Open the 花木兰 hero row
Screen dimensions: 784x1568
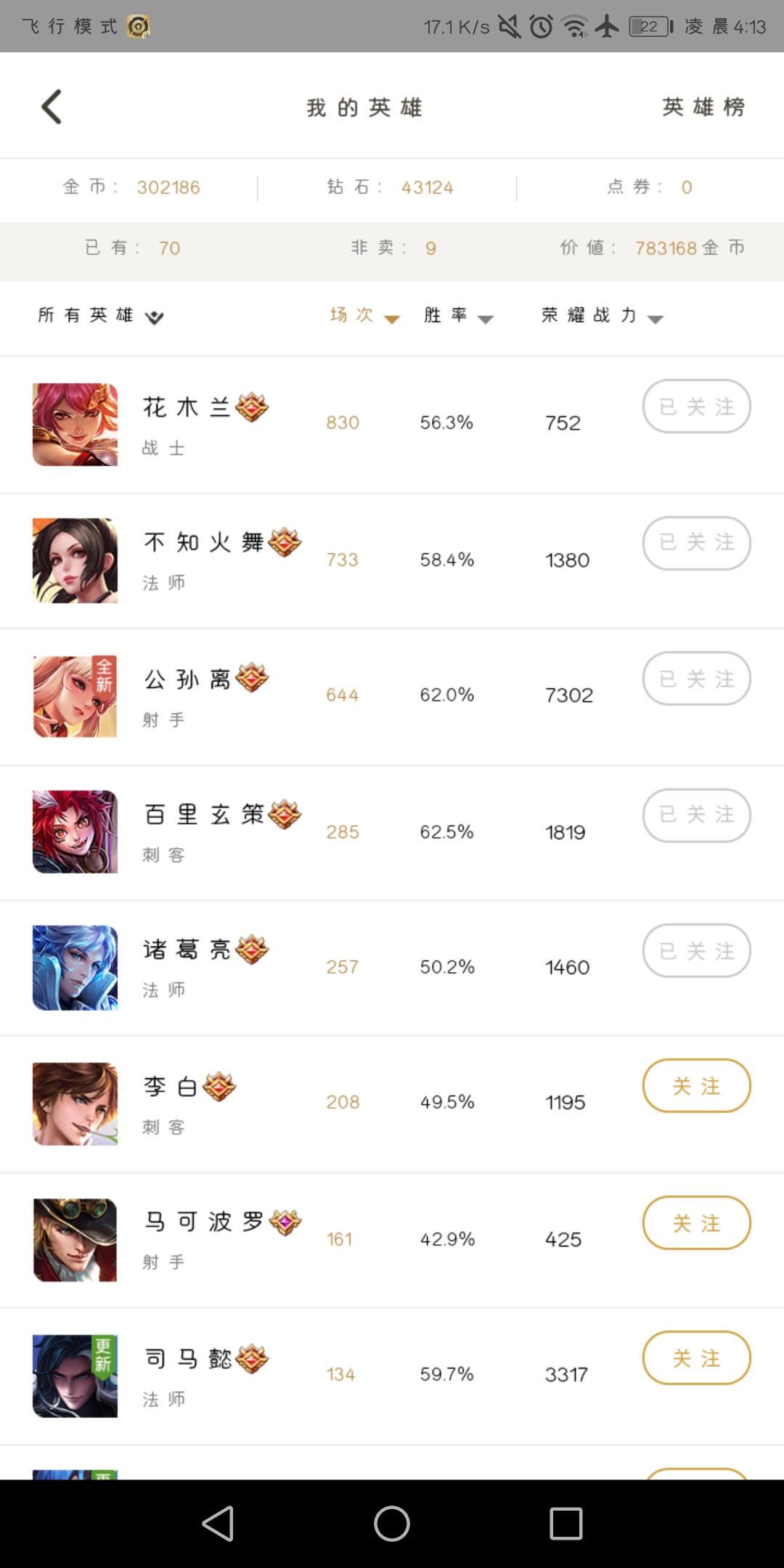(392, 425)
